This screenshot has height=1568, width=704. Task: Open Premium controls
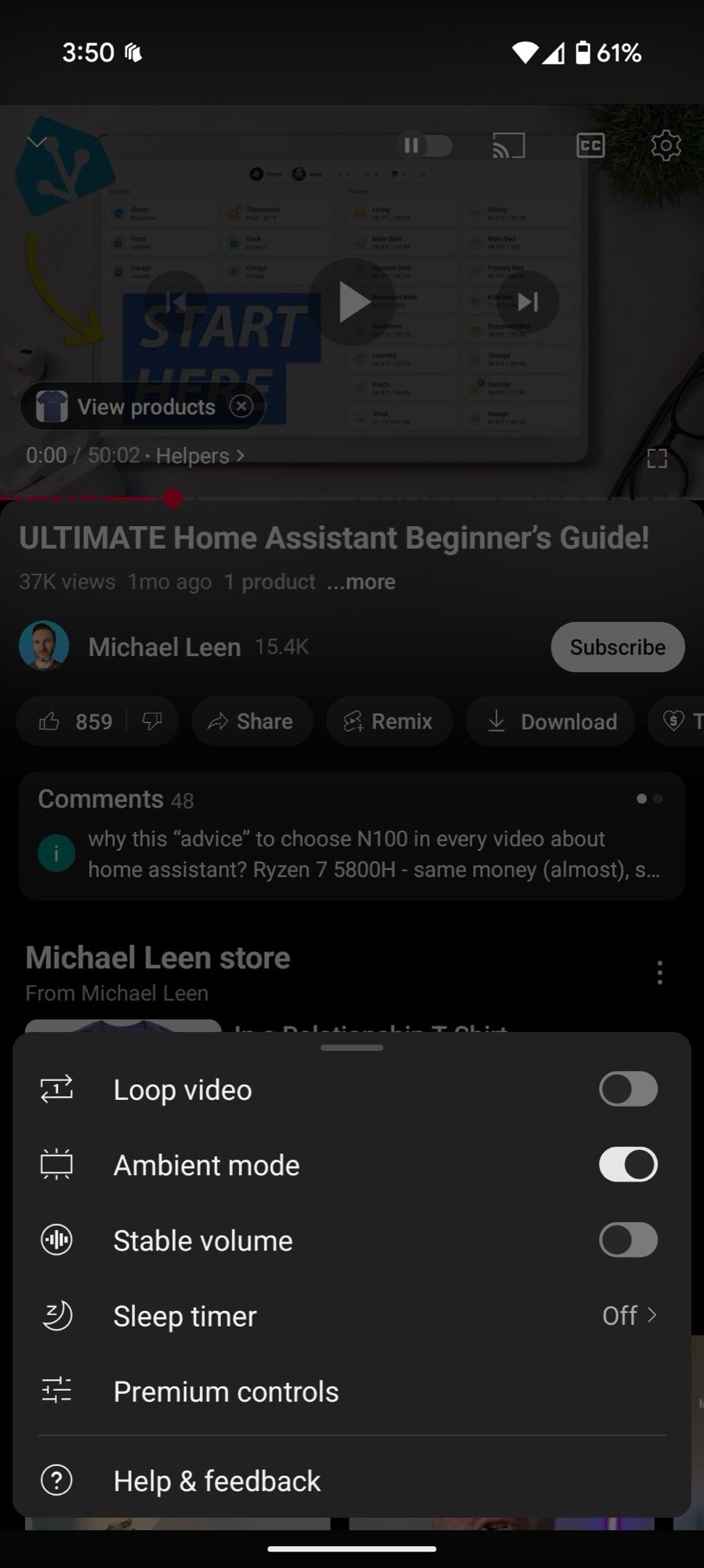coord(351,1392)
